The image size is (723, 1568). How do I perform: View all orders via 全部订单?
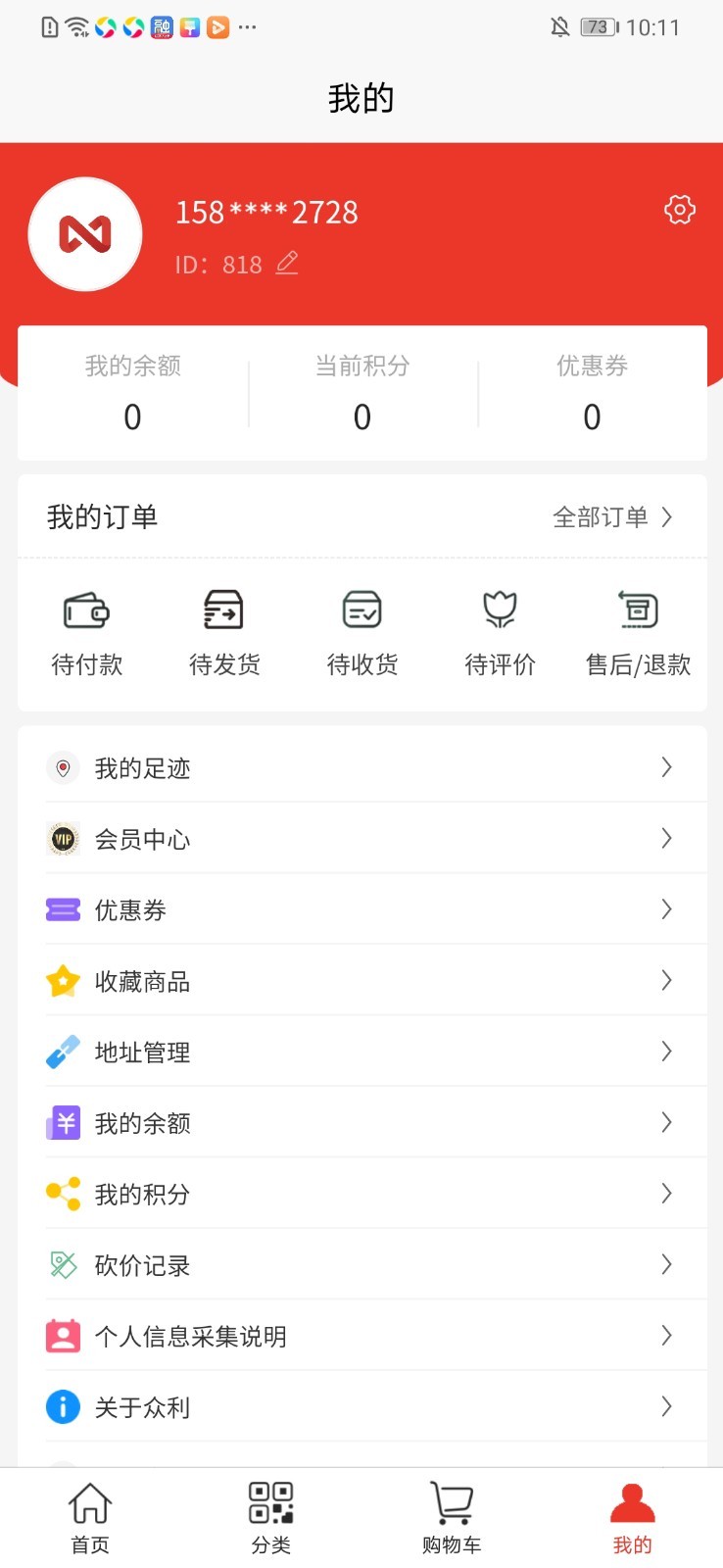[612, 517]
